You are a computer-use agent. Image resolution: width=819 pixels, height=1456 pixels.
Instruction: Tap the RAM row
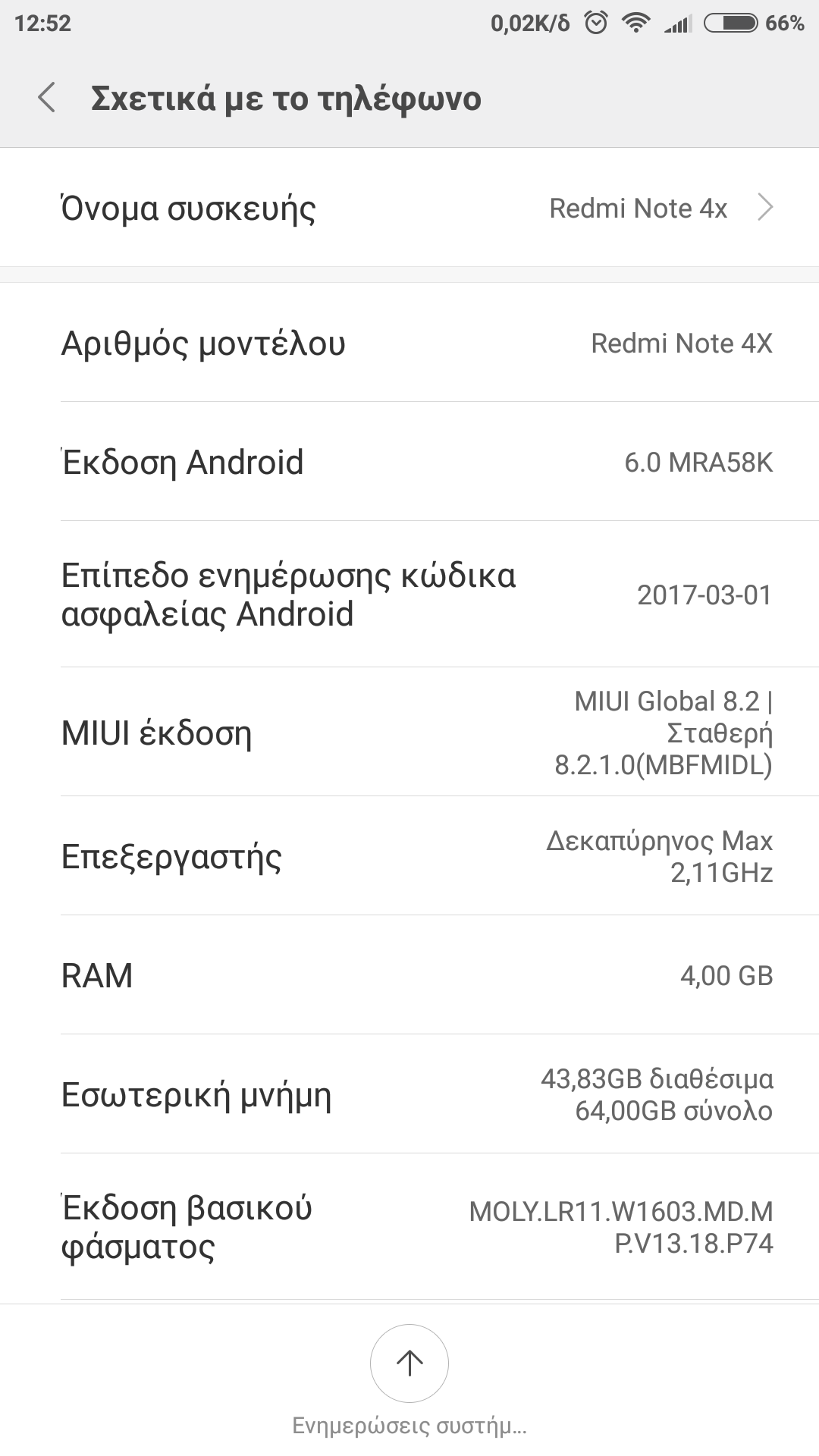click(x=409, y=975)
